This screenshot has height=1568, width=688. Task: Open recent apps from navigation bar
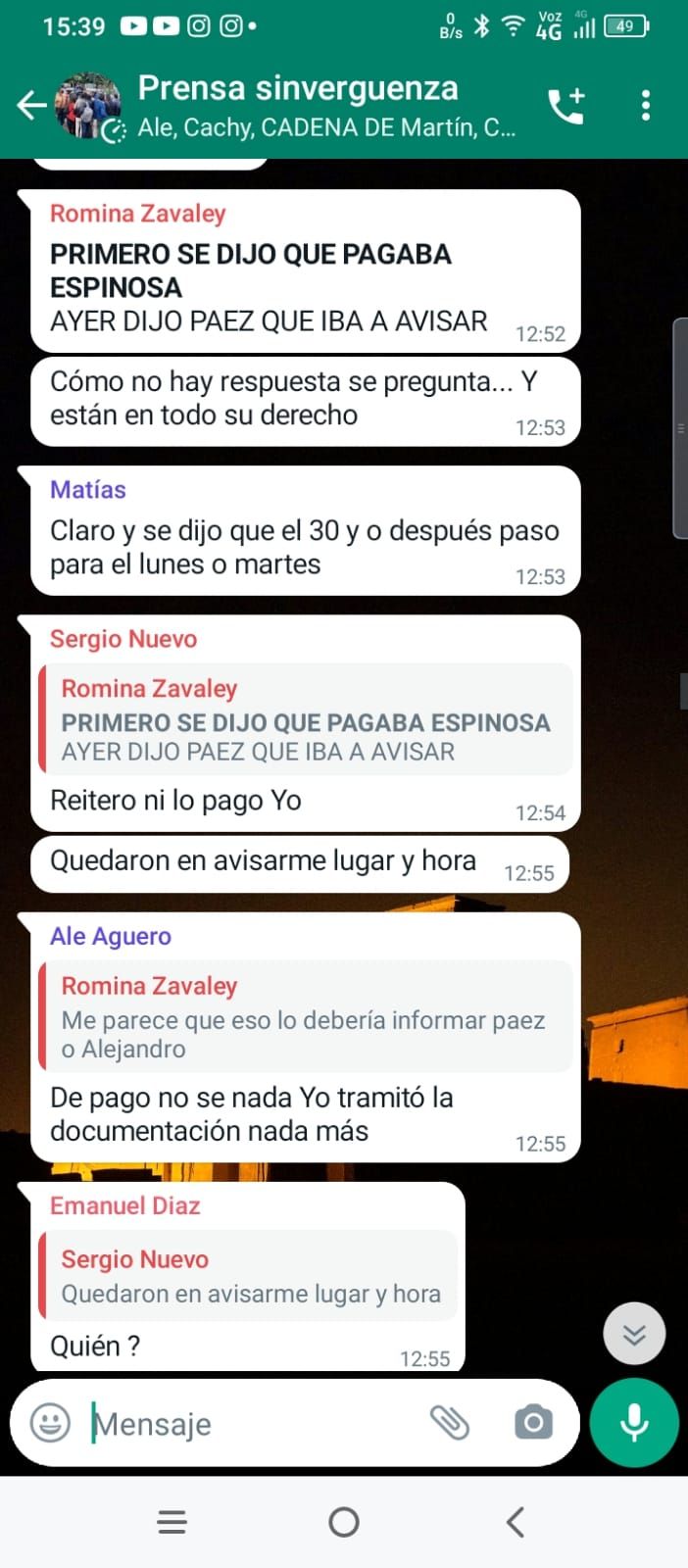172,1522
